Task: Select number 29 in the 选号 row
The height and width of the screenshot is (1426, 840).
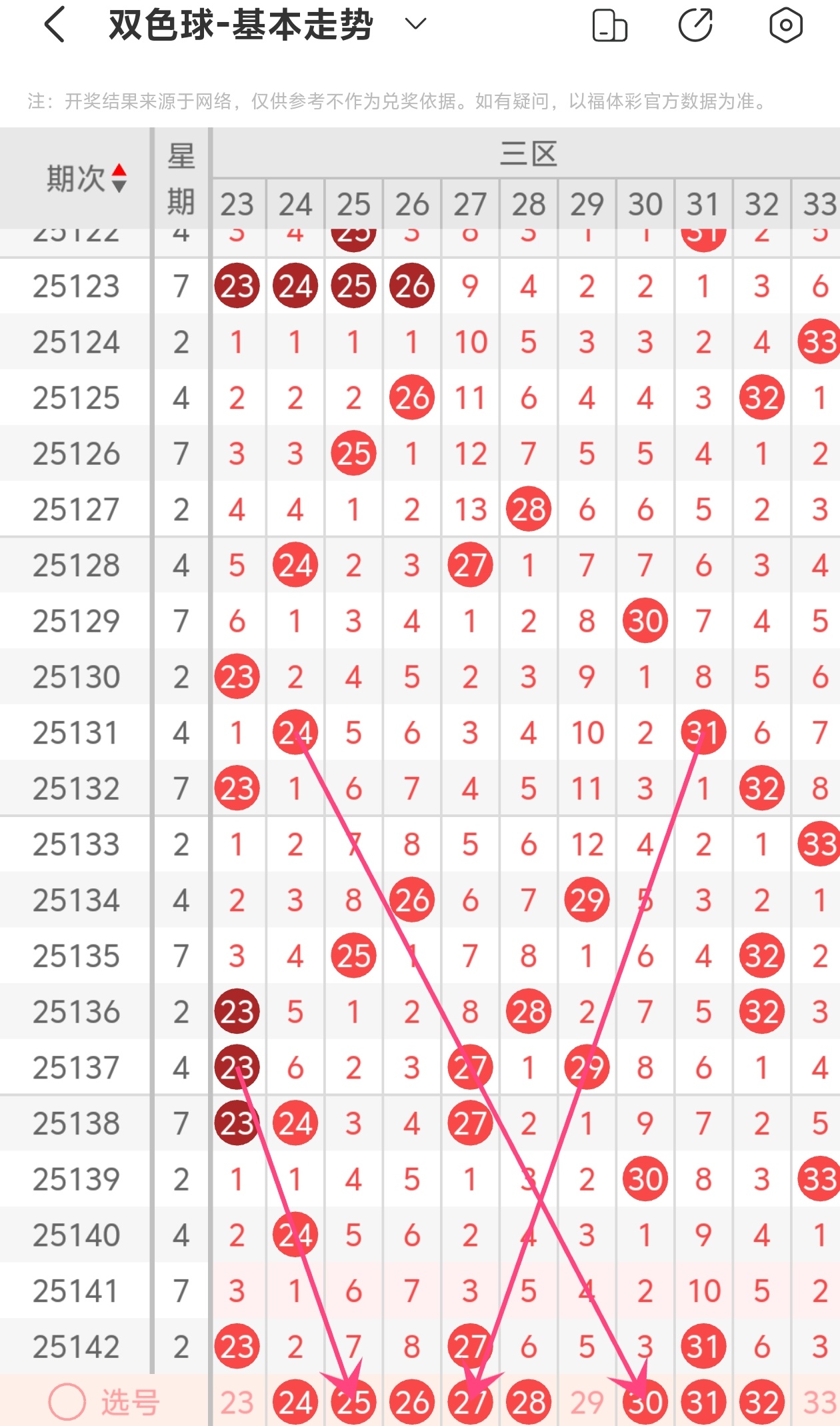Action: coord(587,1402)
